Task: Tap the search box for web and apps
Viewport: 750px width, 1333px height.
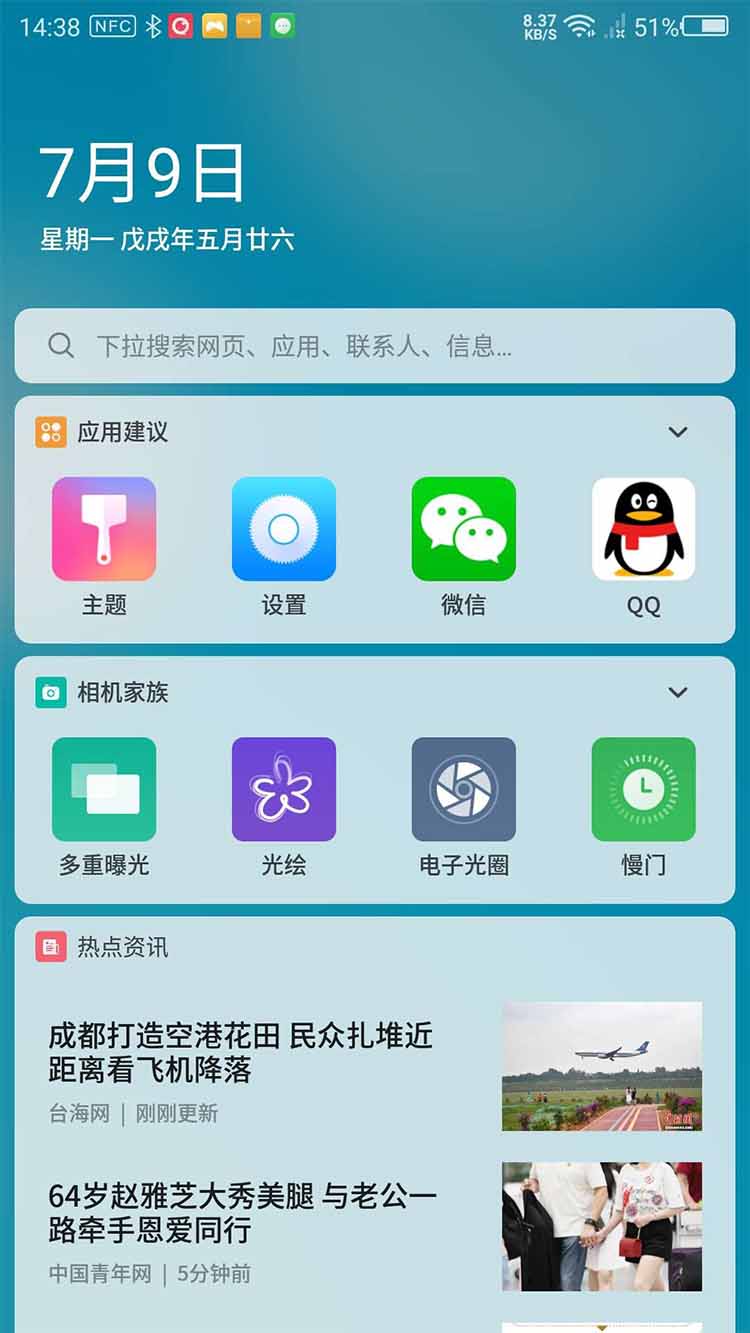Action: tap(375, 346)
